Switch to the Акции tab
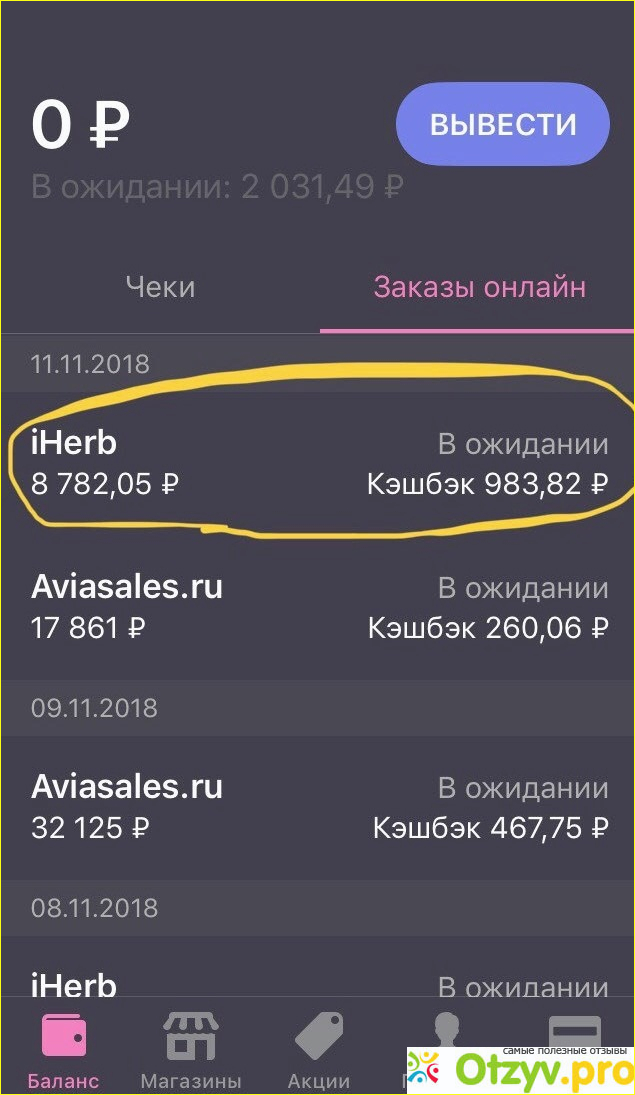Screen dimensions: 635x1095 tap(319, 1050)
